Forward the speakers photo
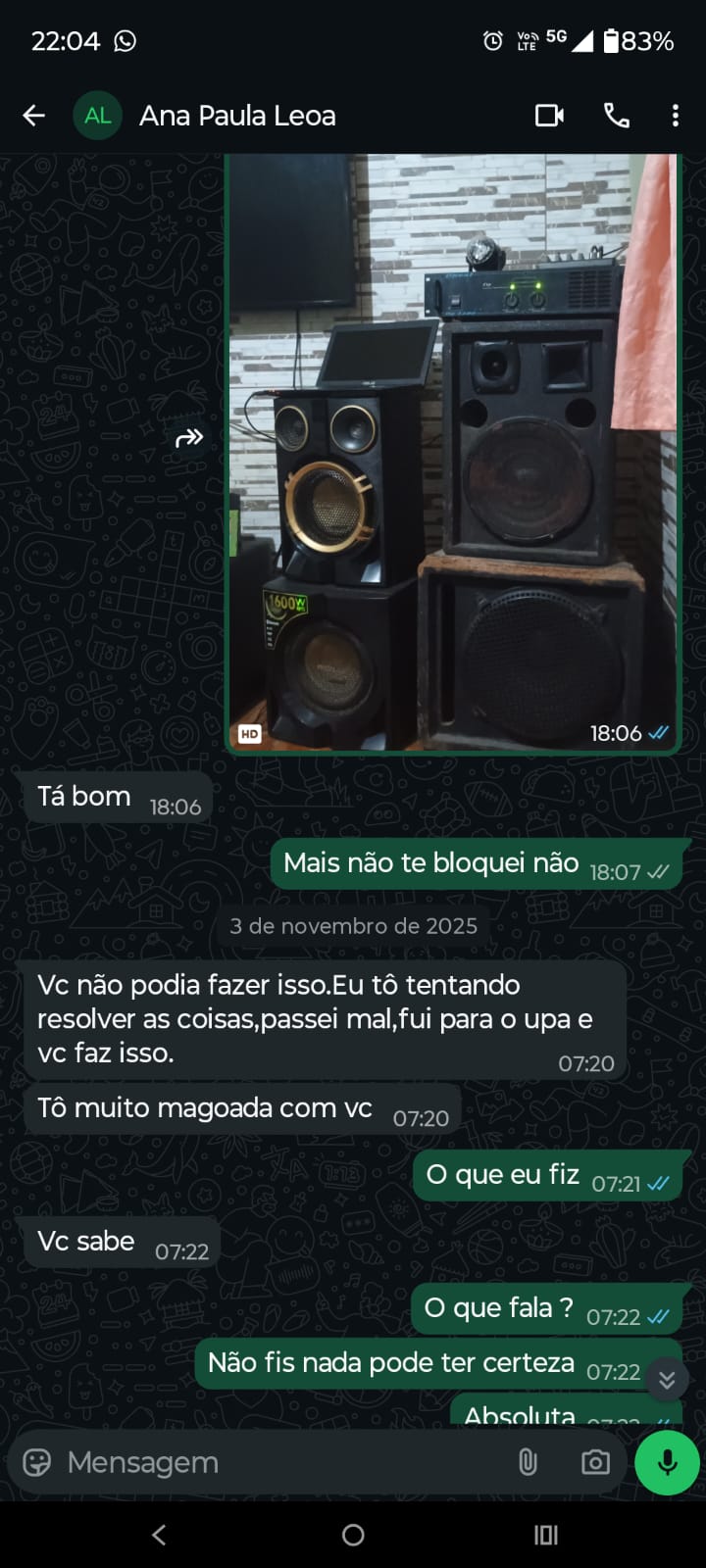This screenshot has height=1568, width=706. (188, 438)
